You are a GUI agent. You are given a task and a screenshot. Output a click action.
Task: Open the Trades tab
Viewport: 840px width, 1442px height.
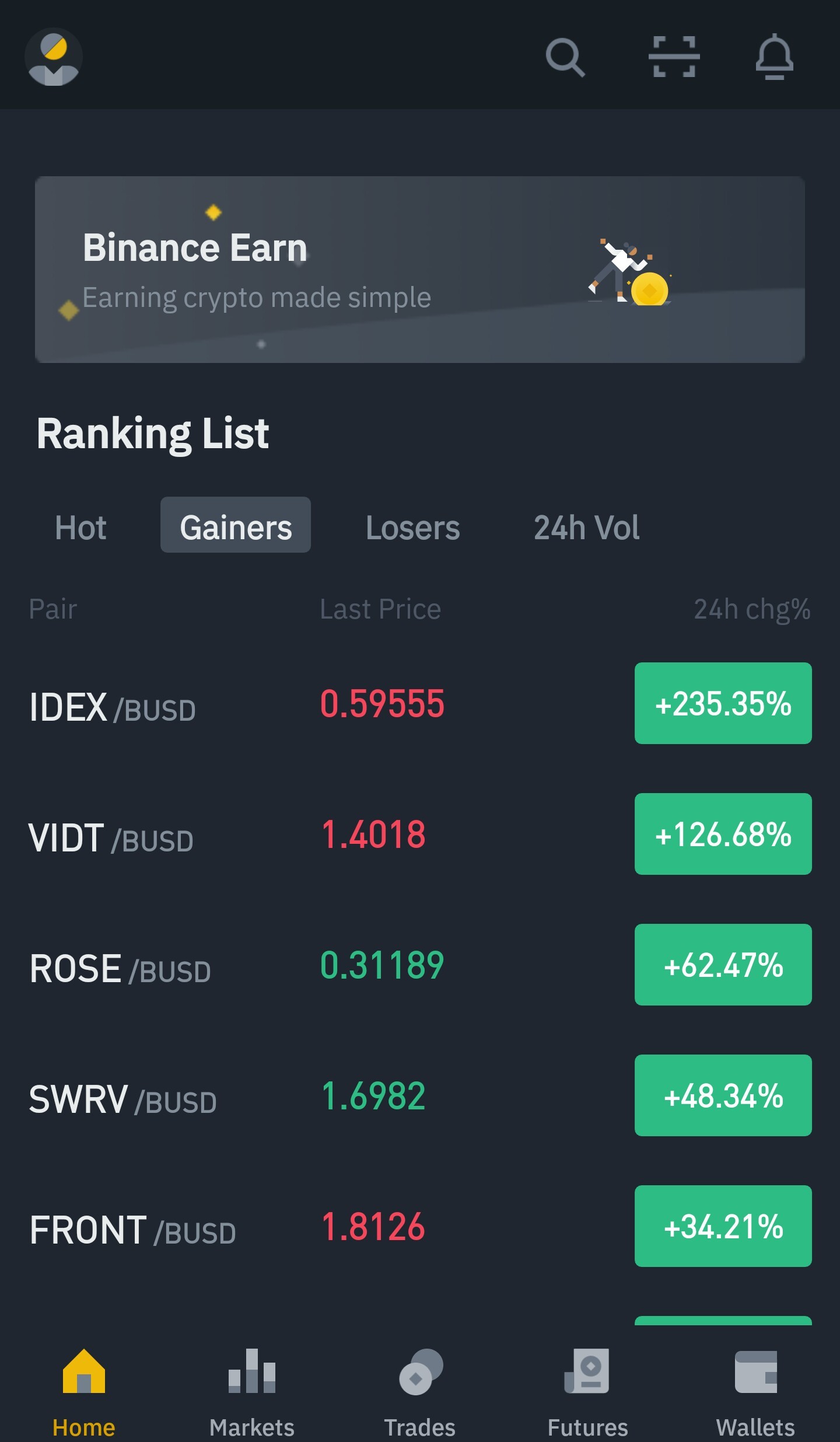(420, 1392)
